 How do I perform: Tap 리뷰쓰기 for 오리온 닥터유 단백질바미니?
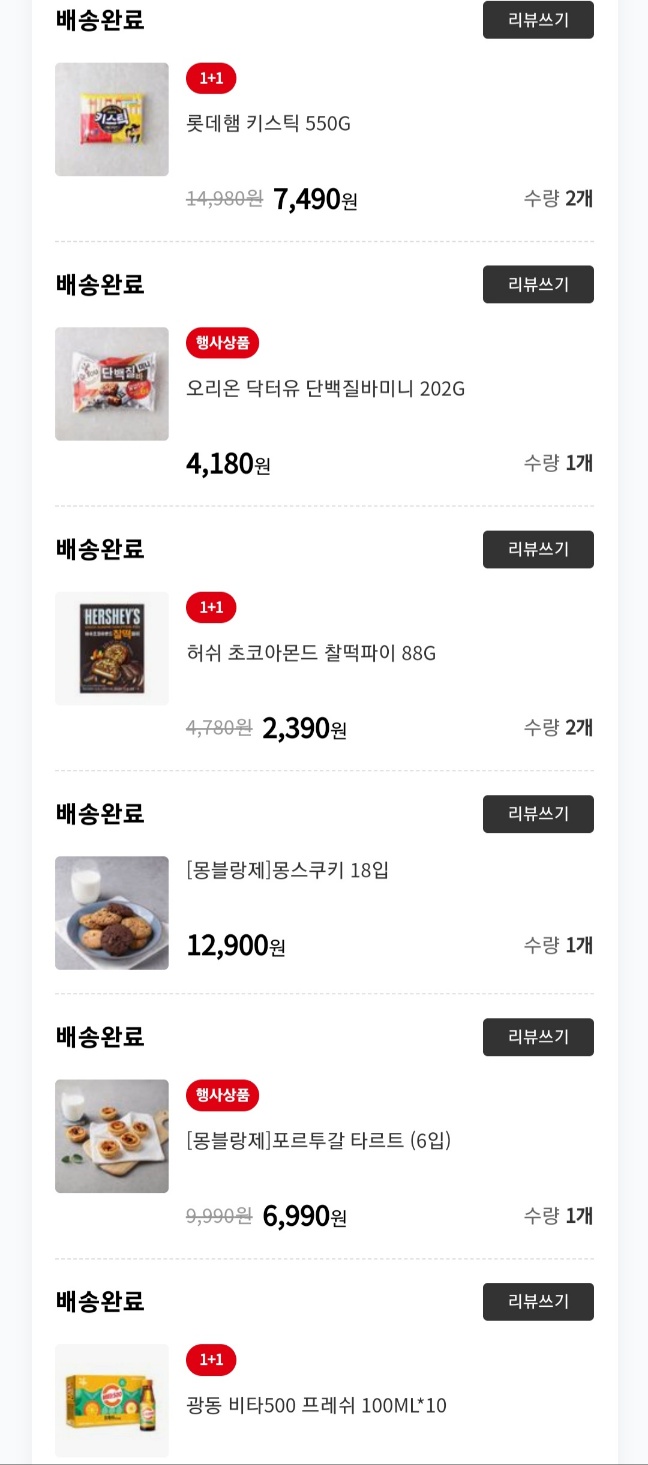(x=538, y=284)
